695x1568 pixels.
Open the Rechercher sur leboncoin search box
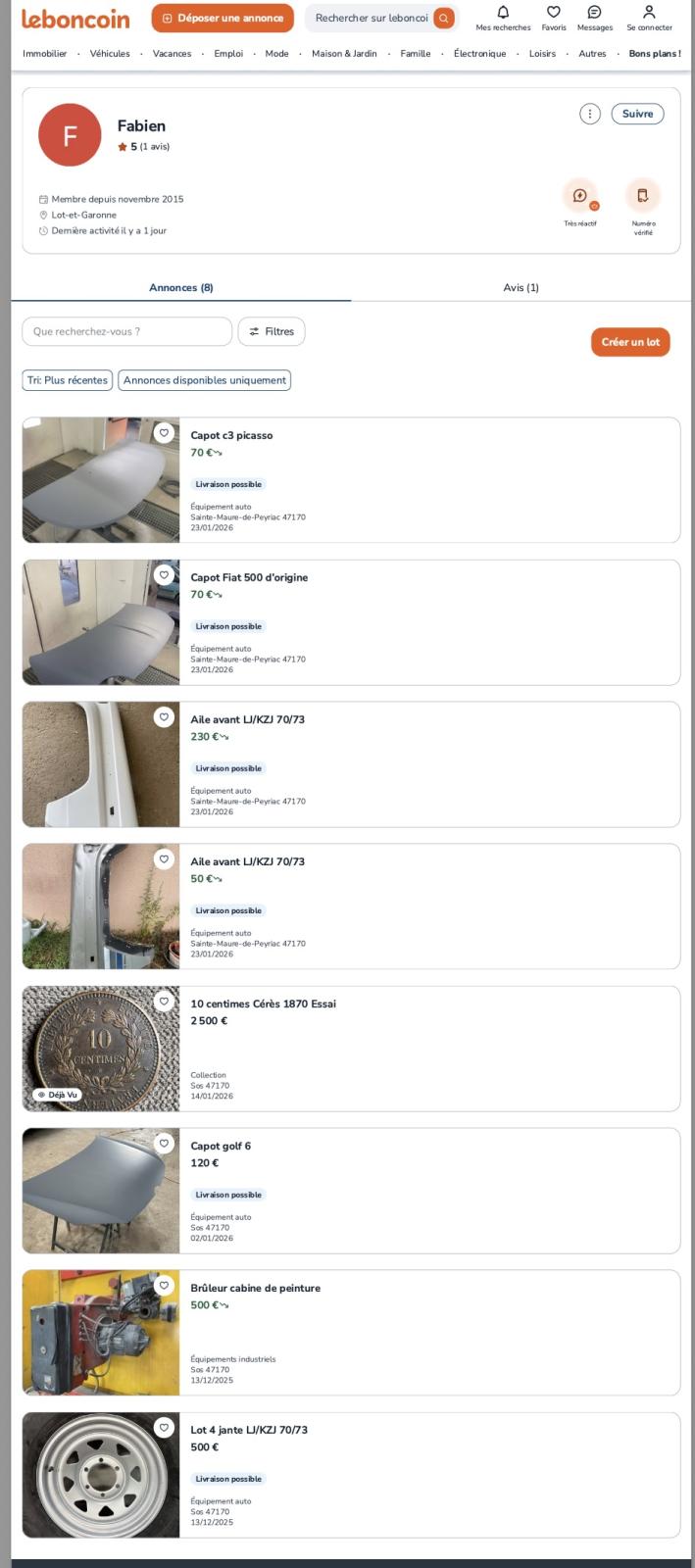371,18
